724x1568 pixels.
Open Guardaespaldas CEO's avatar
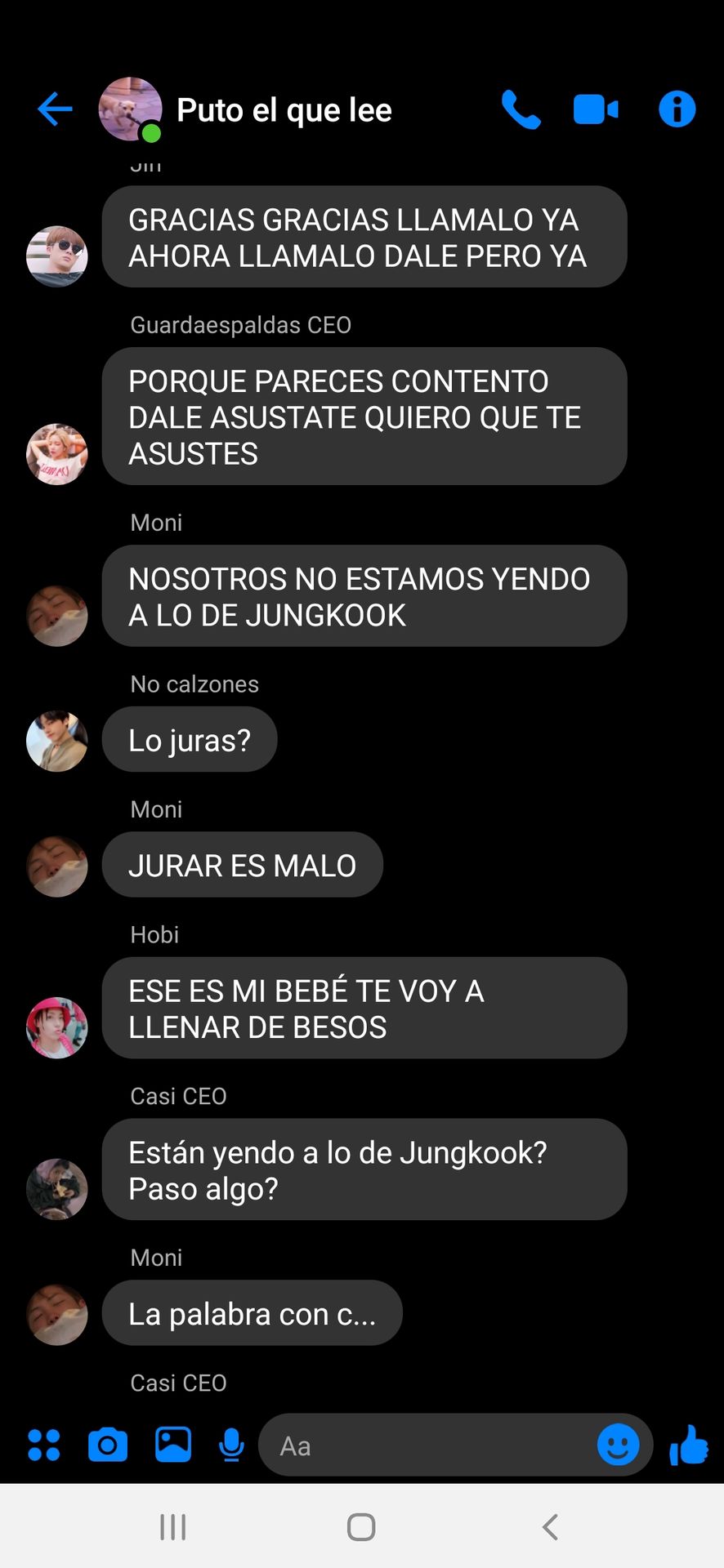click(57, 454)
